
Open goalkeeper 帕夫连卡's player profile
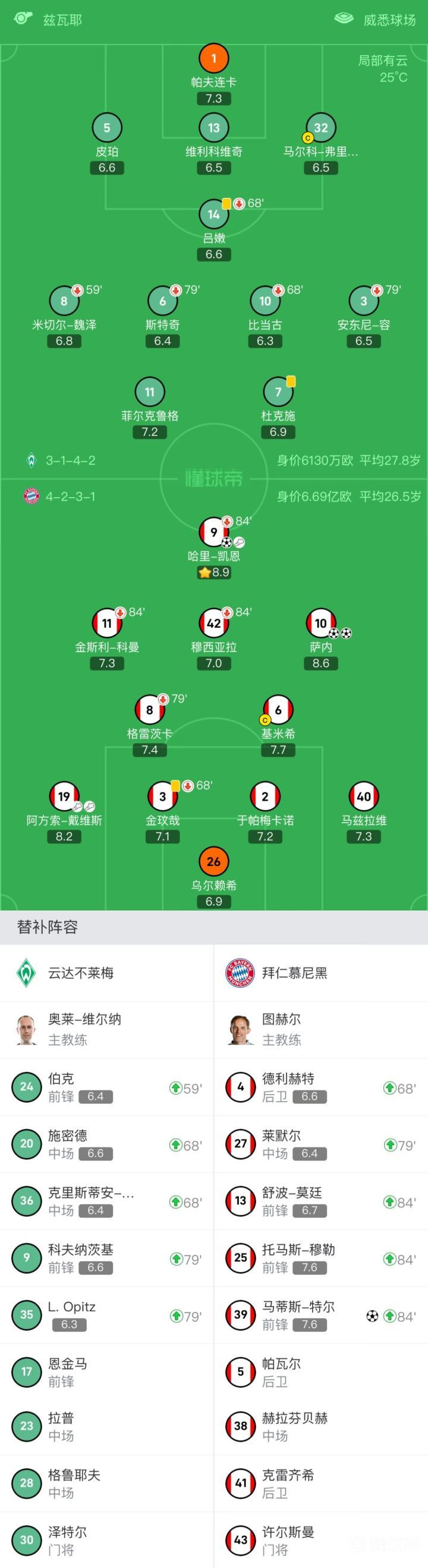[x=213, y=59]
